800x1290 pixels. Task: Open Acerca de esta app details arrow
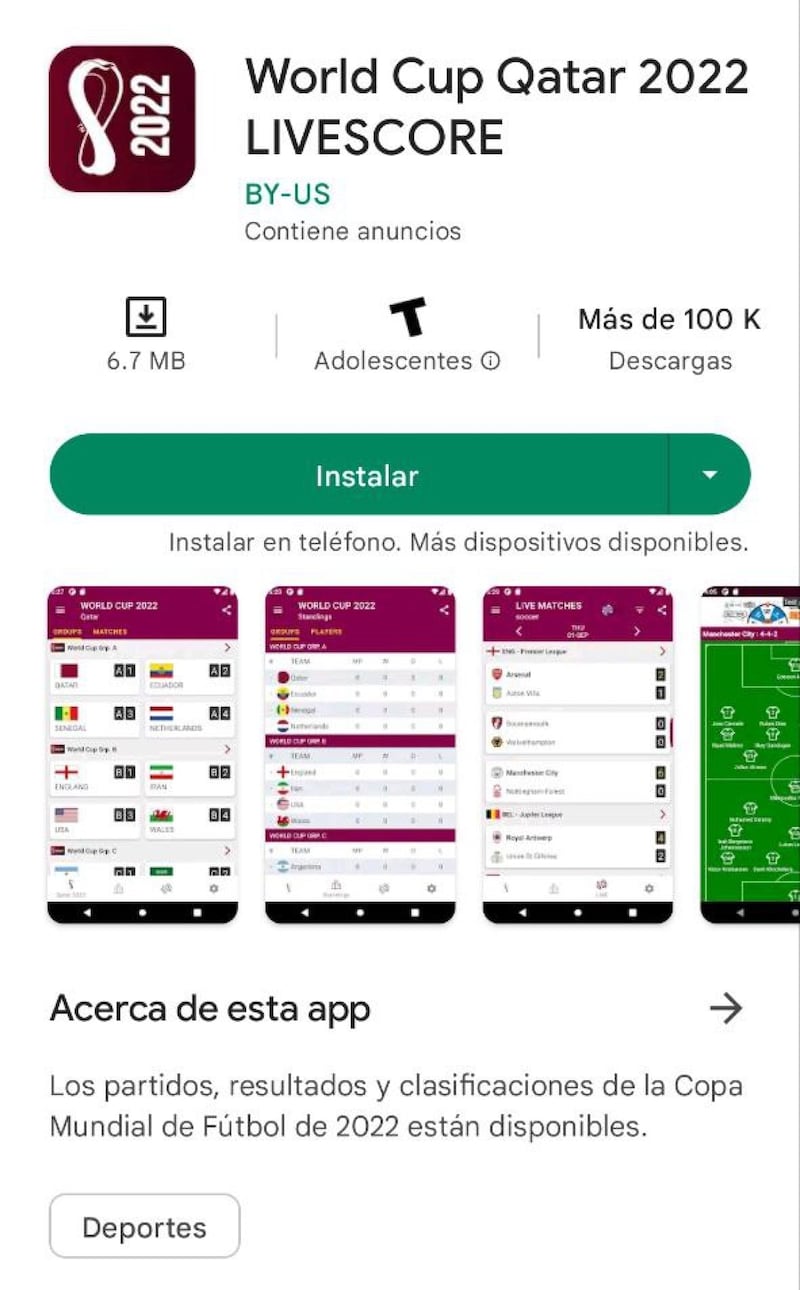[726, 1010]
